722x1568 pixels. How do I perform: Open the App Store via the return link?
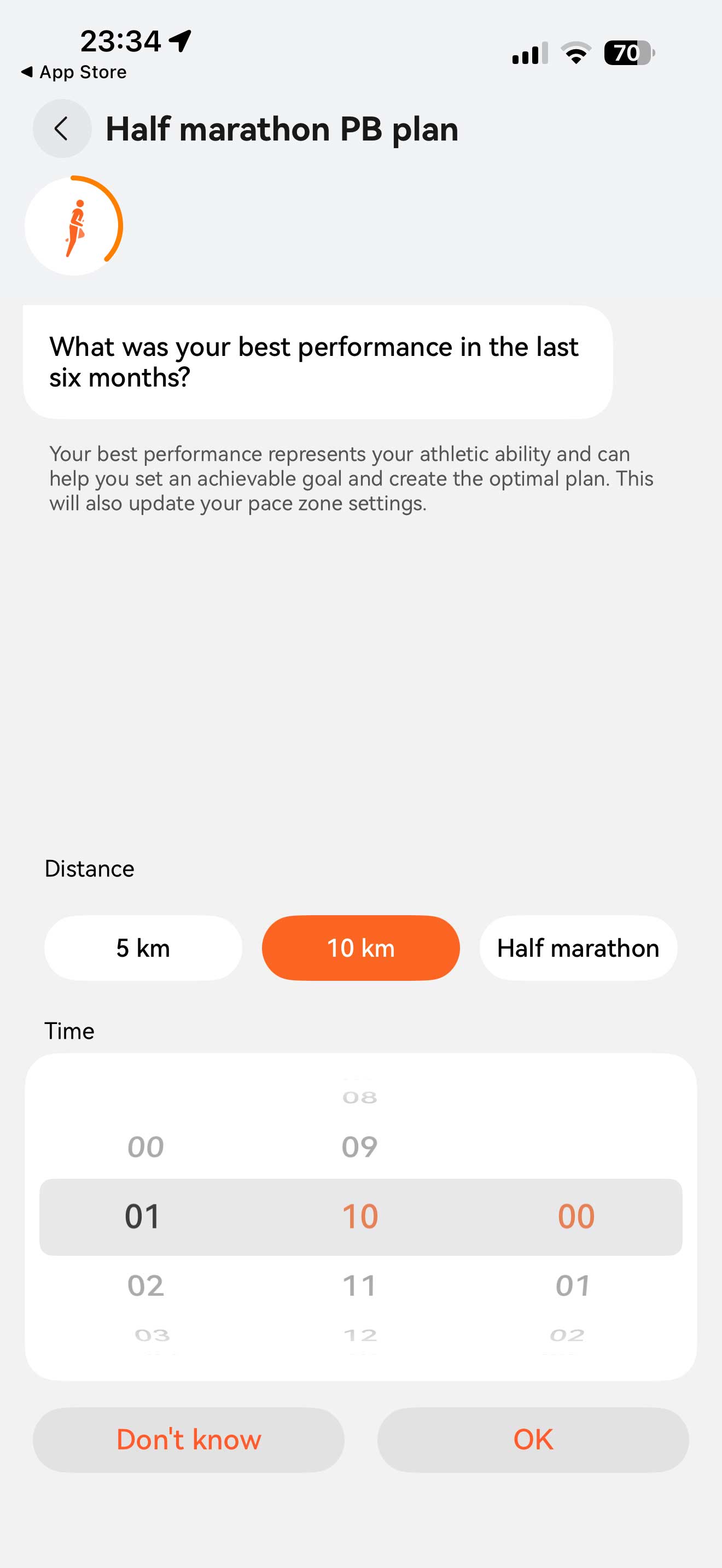[74, 71]
